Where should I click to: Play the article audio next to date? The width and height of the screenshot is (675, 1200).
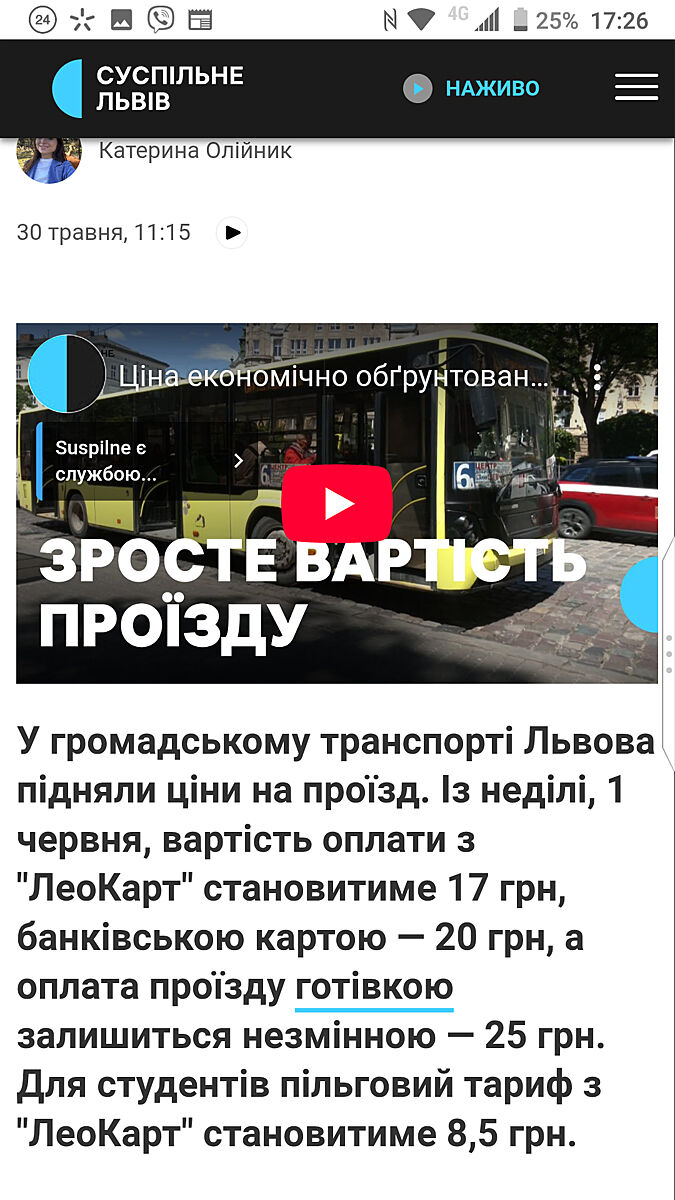(x=232, y=233)
